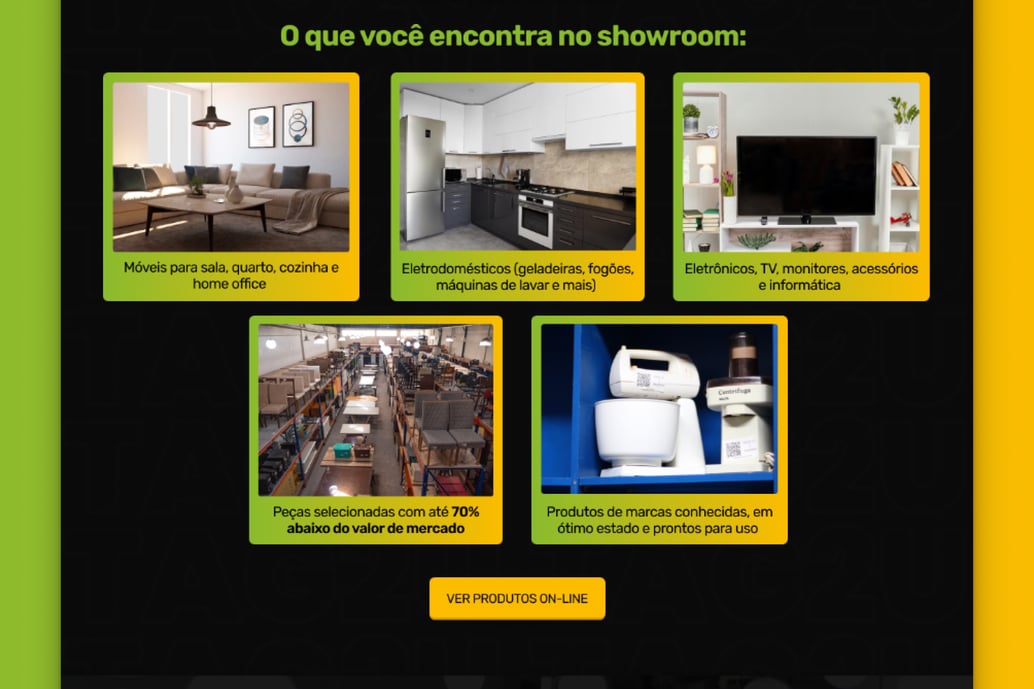The image size is (1034, 689).
Task: Select the Eletrônicos, TV, monitores card
Action: pyautogui.click(x=801, y=187)
